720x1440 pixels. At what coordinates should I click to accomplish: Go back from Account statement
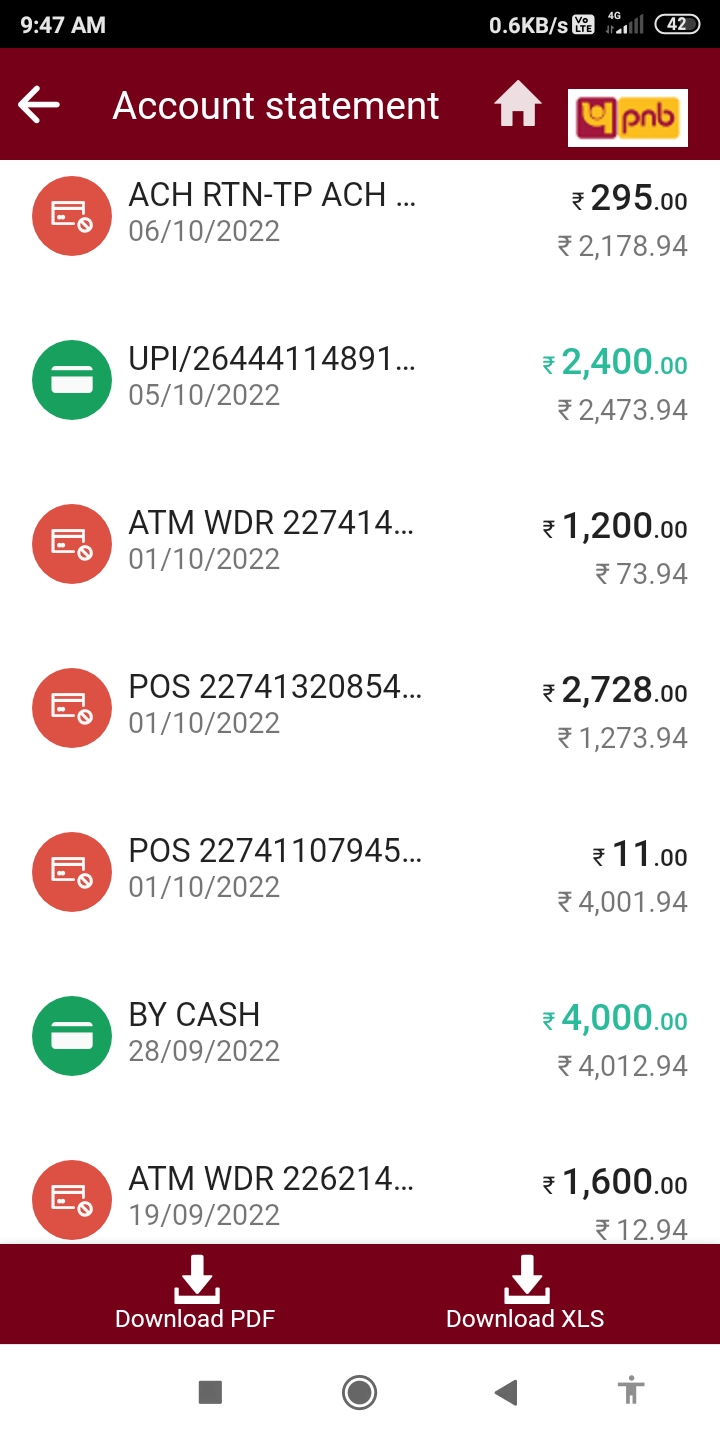click(x=39, y=105)
